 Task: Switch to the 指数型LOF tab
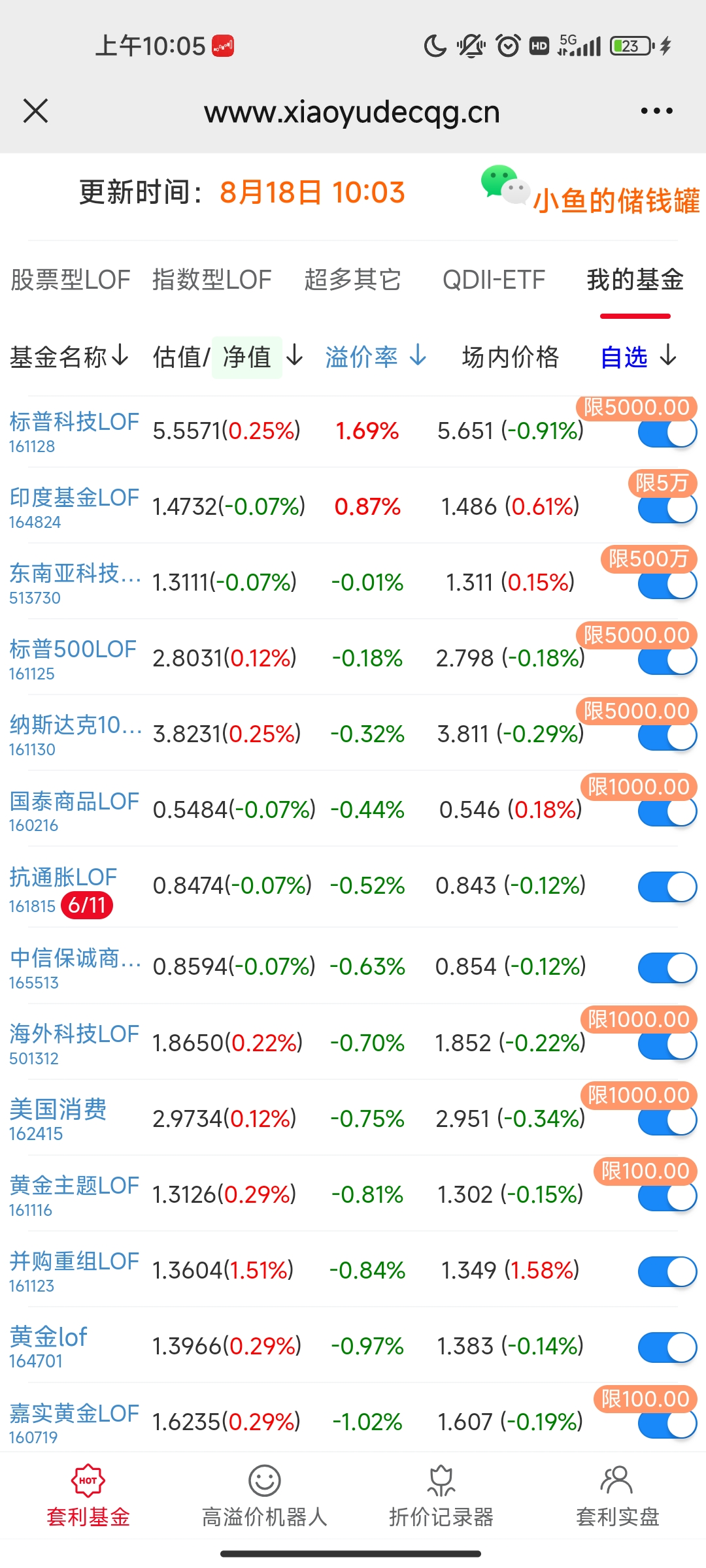pos(212,280)
